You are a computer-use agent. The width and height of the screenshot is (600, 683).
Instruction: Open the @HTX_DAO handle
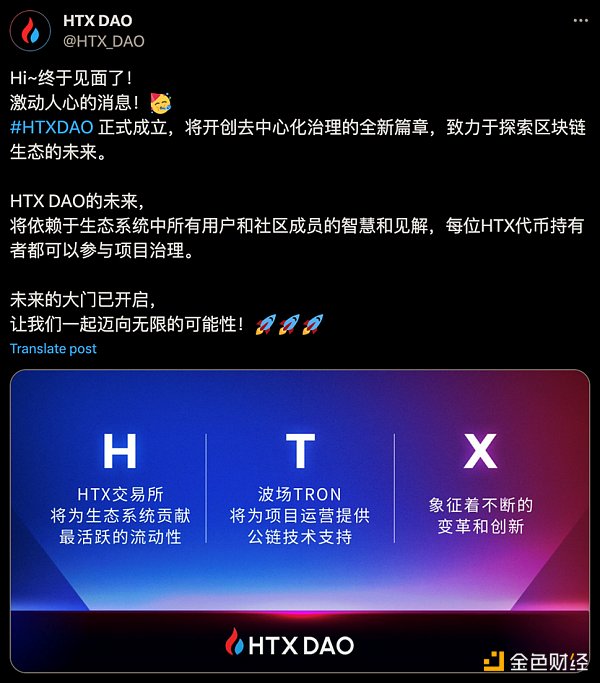(x=104, y=41)
